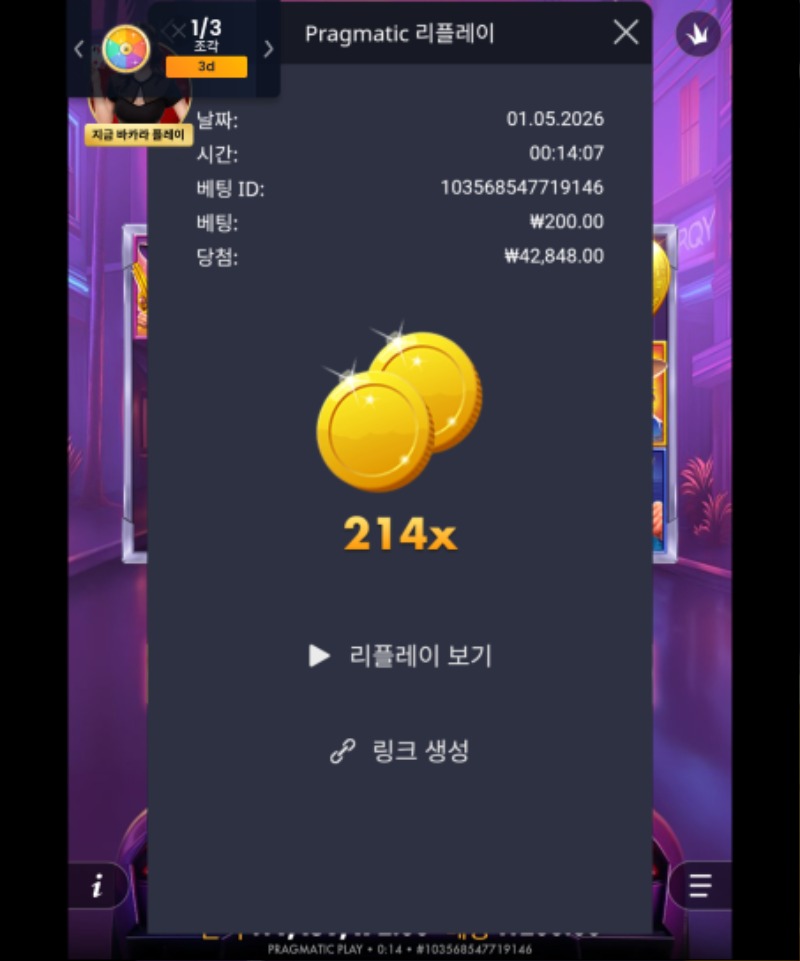
Task: Open the prize wheel 1/3 조각 widget
Action: point(126,49)
